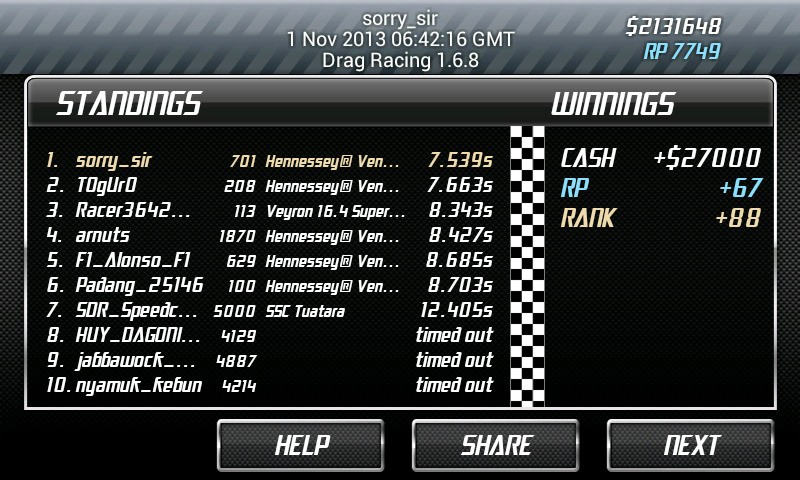800x480 pixels.
Task: Share the race results
Action: tap(496, 445)
